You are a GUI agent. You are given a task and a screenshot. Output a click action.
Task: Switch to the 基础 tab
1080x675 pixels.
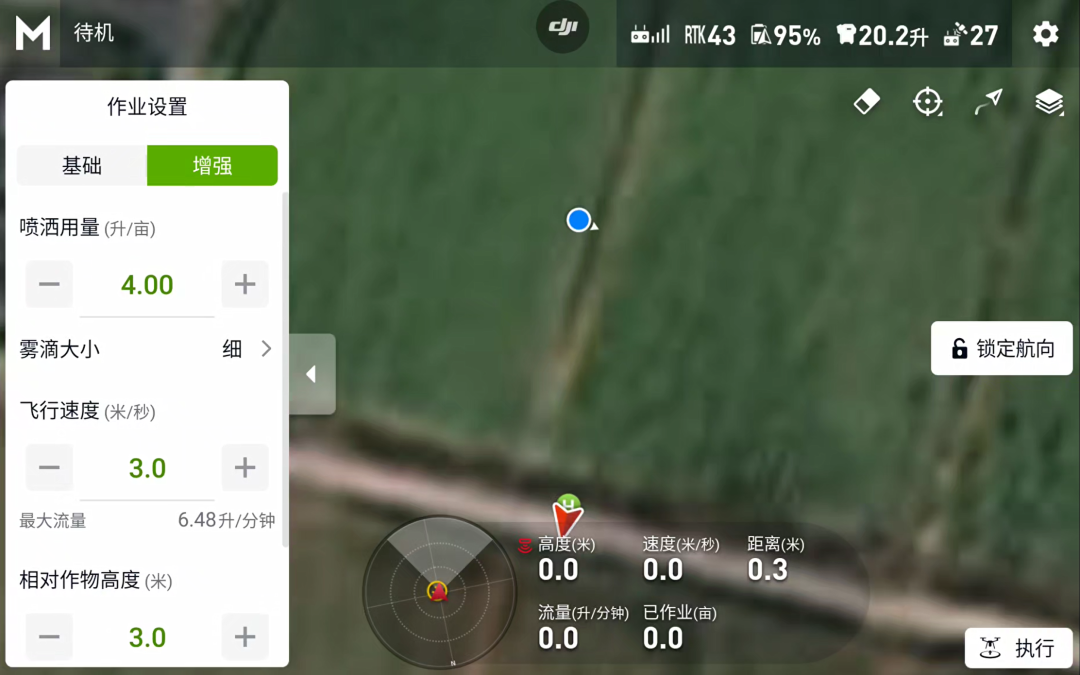tap(82, 166)
